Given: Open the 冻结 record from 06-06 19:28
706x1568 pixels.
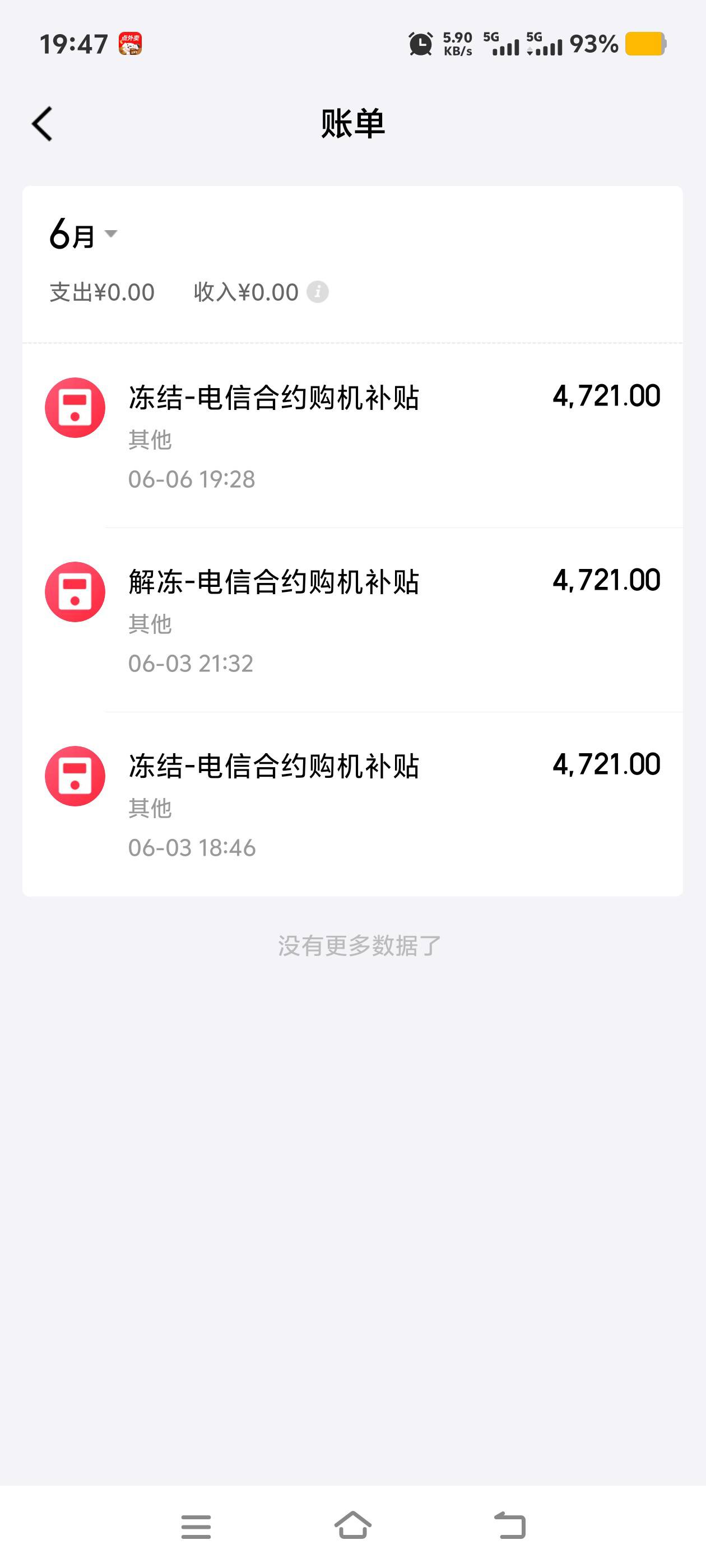Looking at the screenshot, I should (352, 436).
